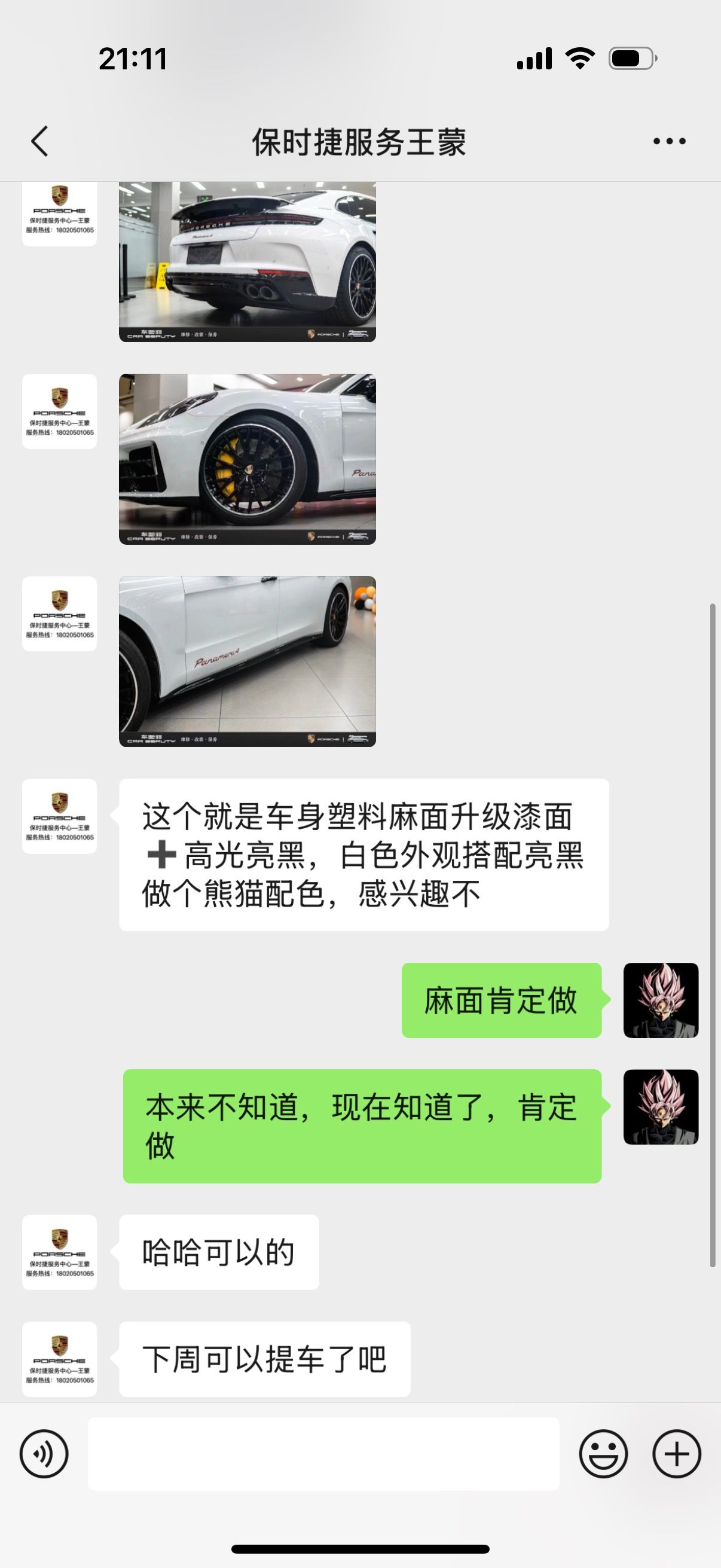Image resolution: width=721 pixels, height=1568 pixels.
Task: Open the chat's three-dot menu
Action: (669, 141)
